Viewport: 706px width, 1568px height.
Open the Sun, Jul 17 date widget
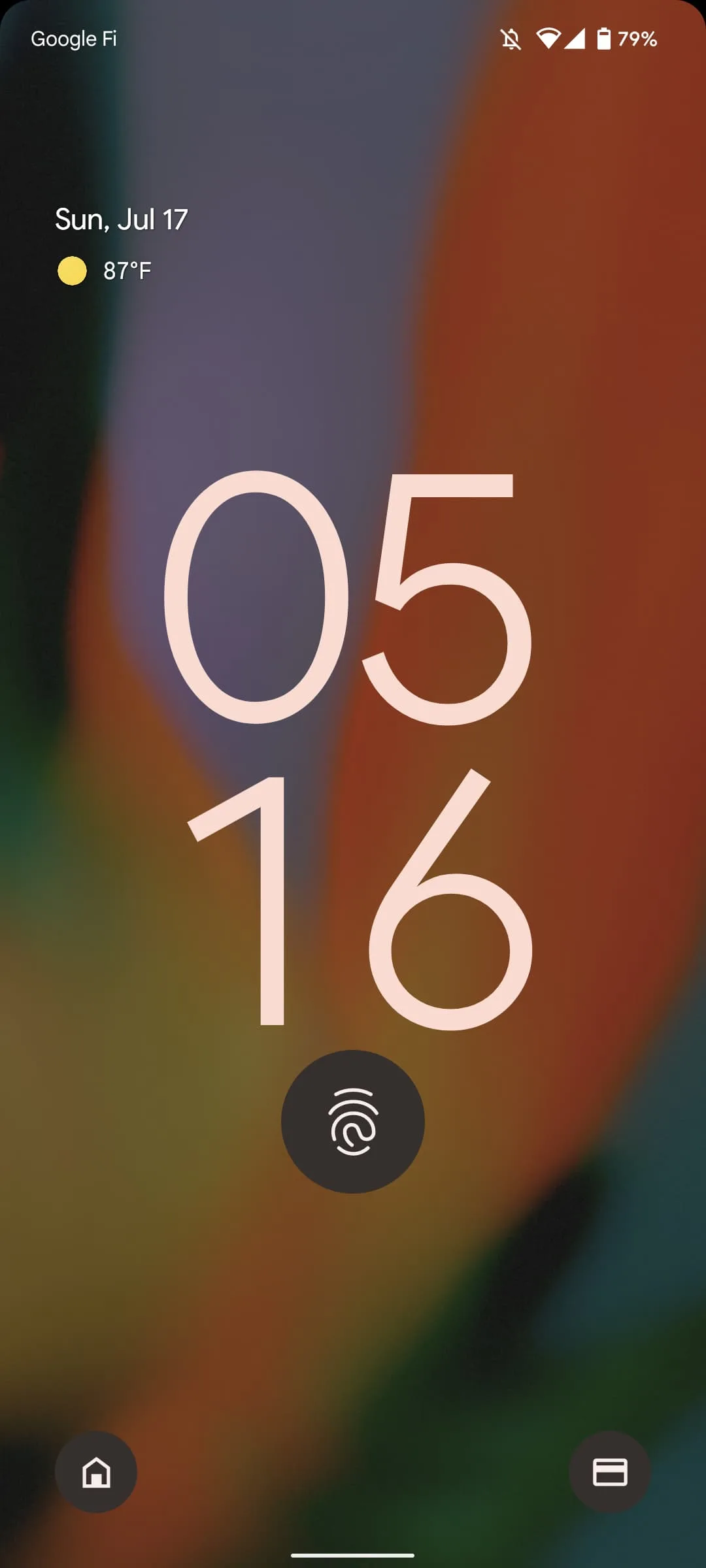[122, 220]
